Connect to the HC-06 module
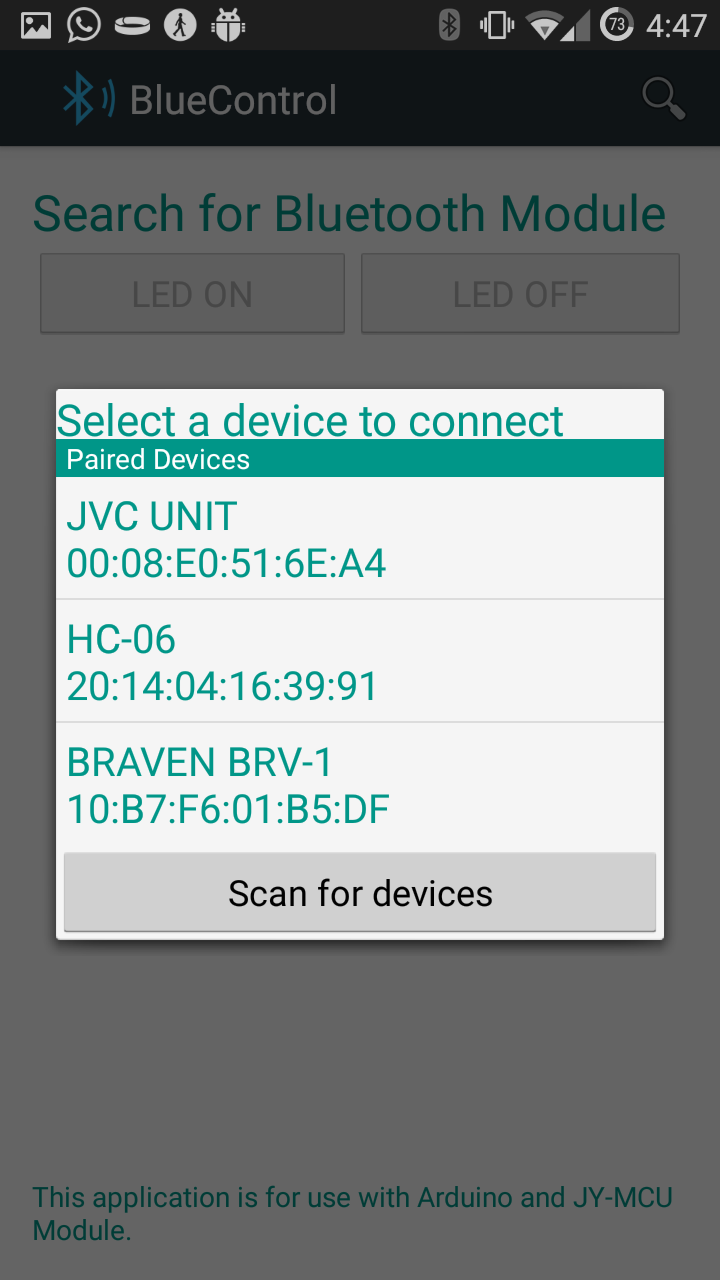 pyautogui.click(x=360, y=662)
